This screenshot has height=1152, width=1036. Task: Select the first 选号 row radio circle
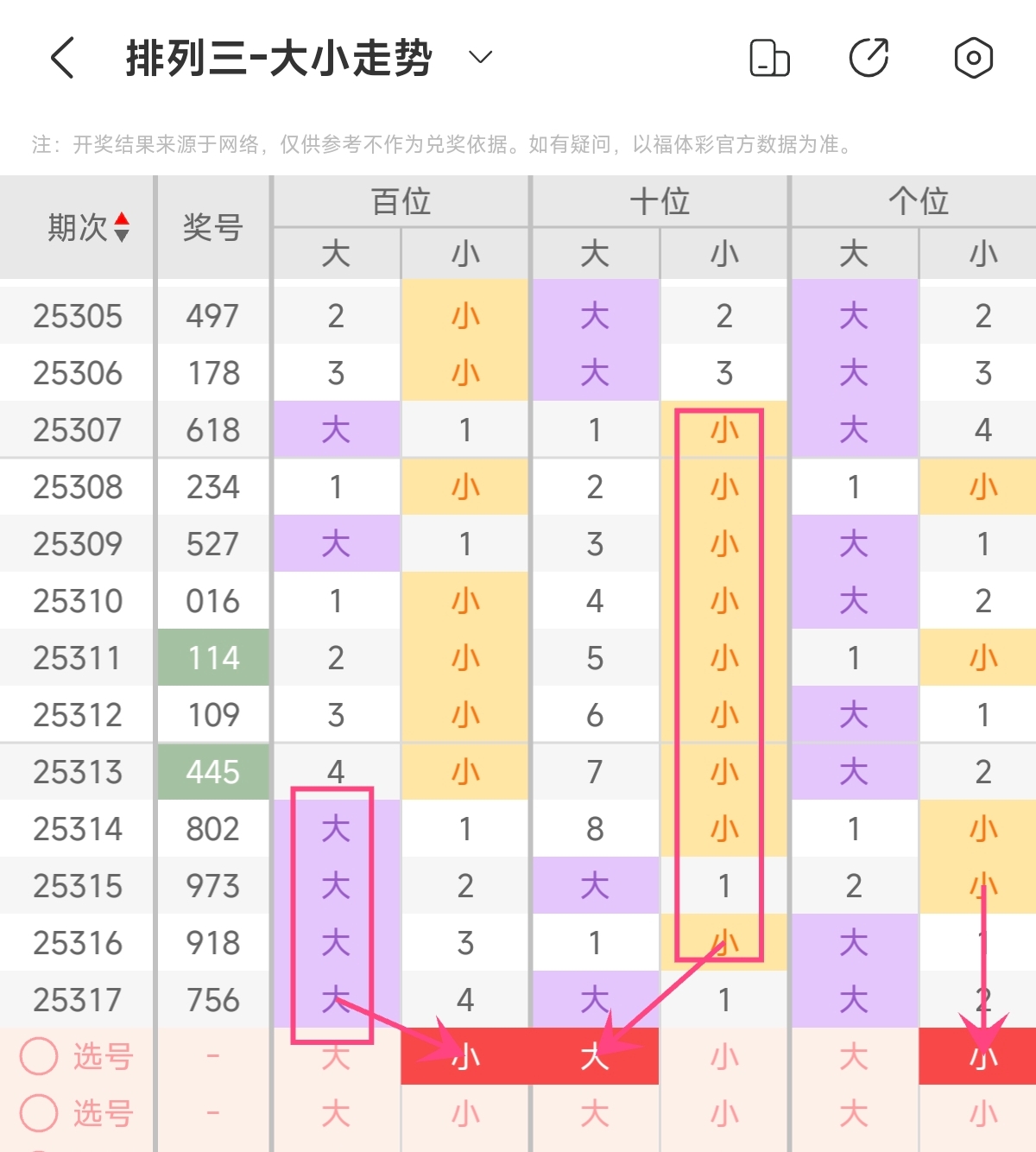[39, 1056]
